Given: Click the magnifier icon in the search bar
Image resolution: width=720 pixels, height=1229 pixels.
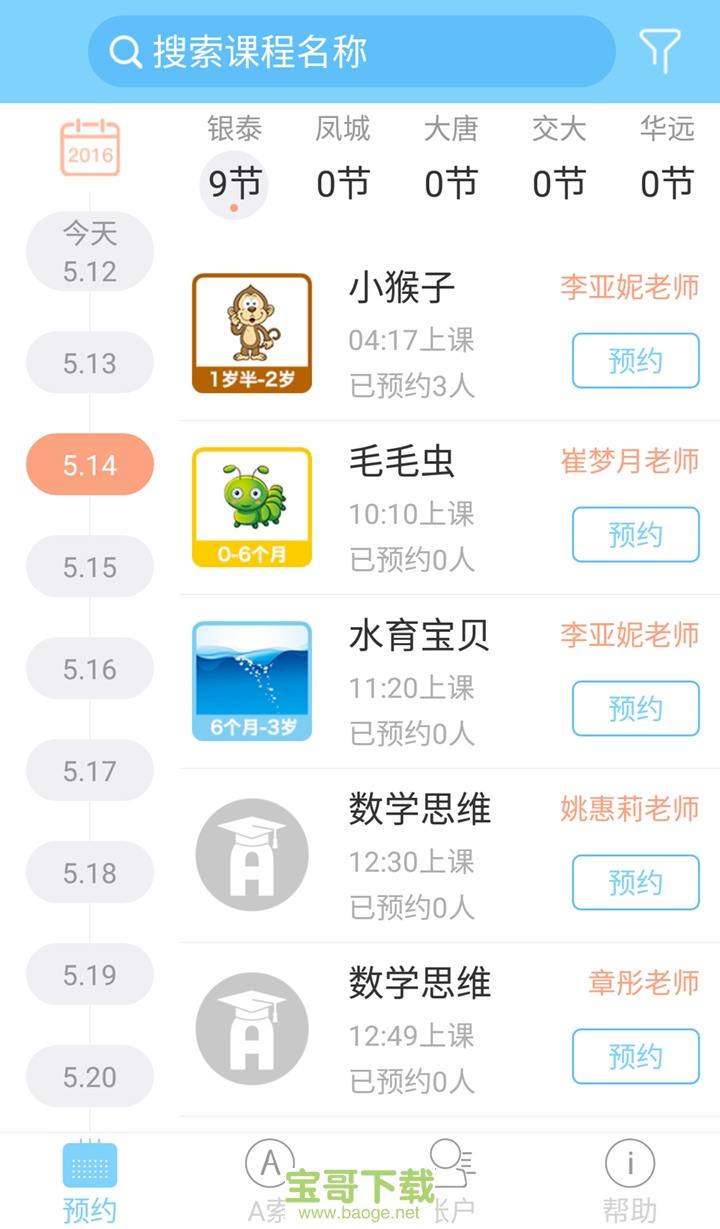Looking at the screenshot, I should pos(125,51).
